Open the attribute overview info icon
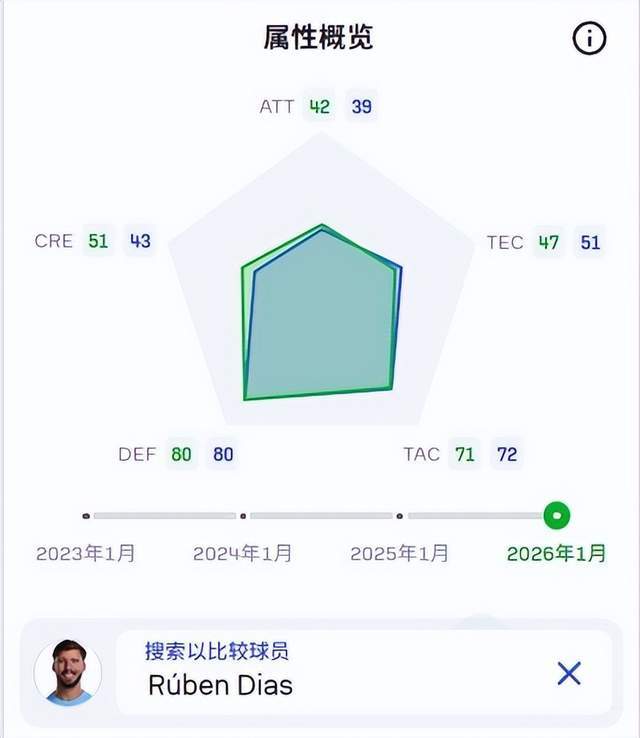This screenshot has width=640, height=738. (x=589, y=39)
